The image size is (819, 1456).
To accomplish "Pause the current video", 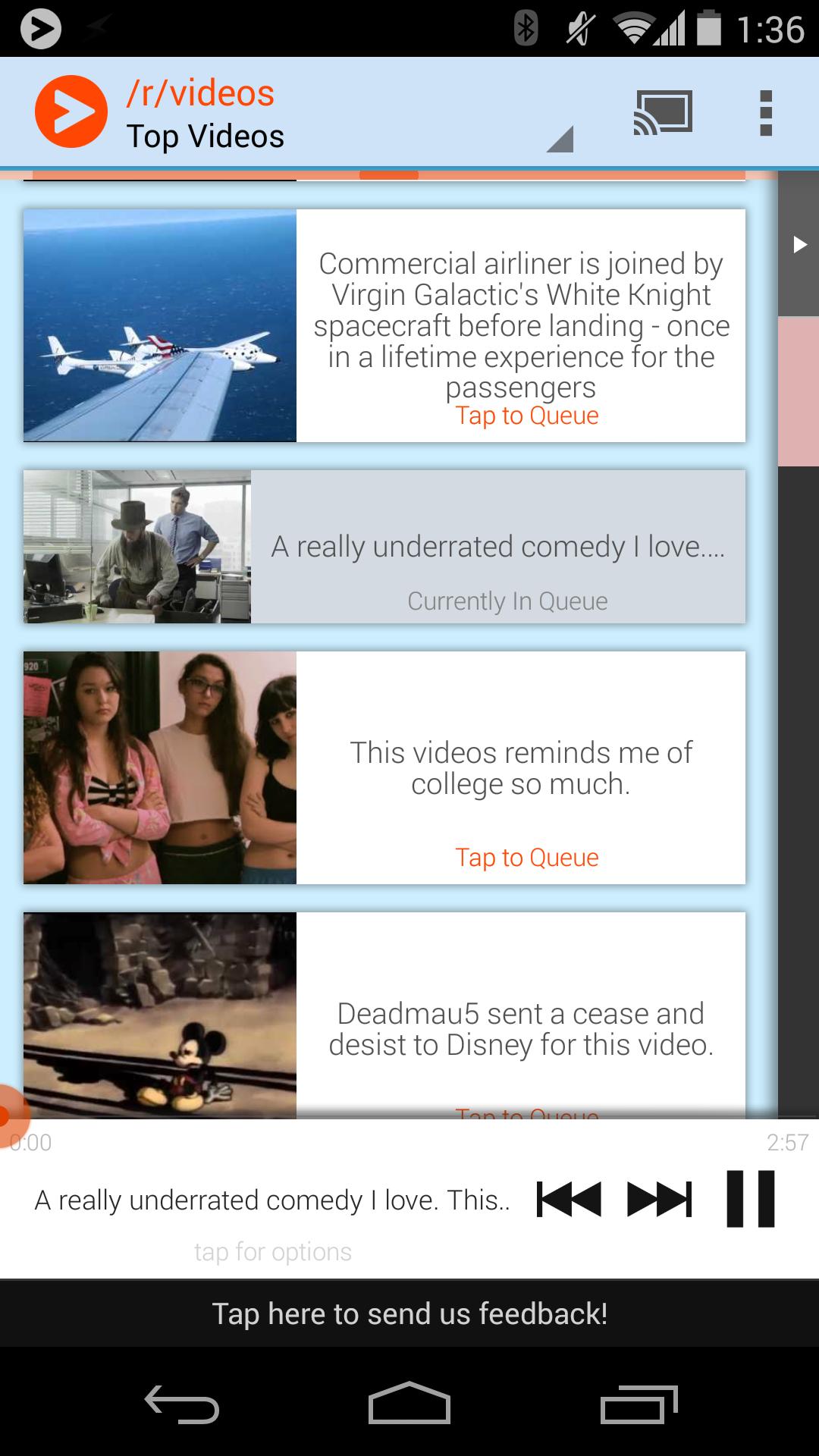I will [x=750, y=1200].
